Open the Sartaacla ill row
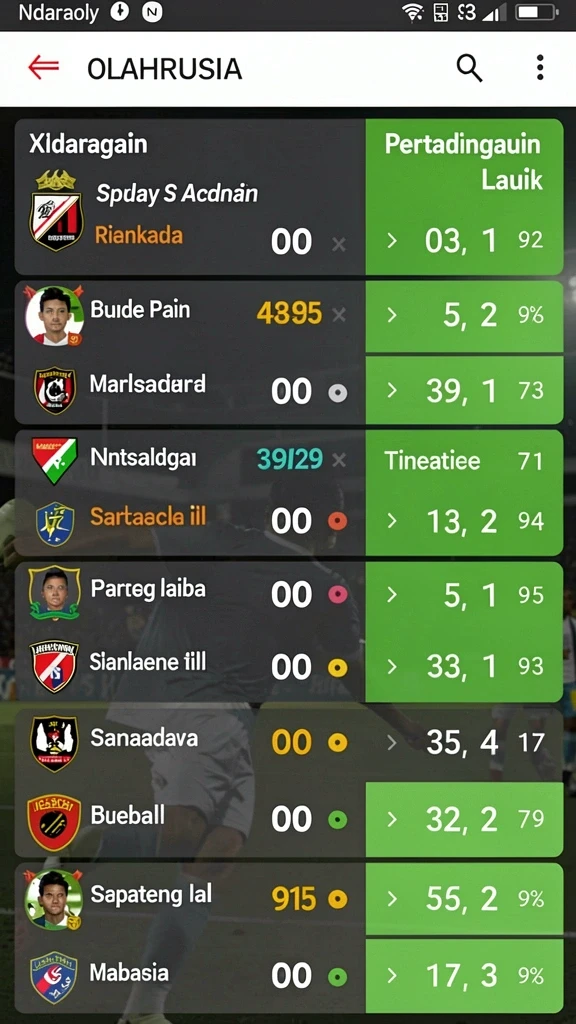Image resolution: width=576 pixels, height=1024 pixels. (x=189, y=522)
